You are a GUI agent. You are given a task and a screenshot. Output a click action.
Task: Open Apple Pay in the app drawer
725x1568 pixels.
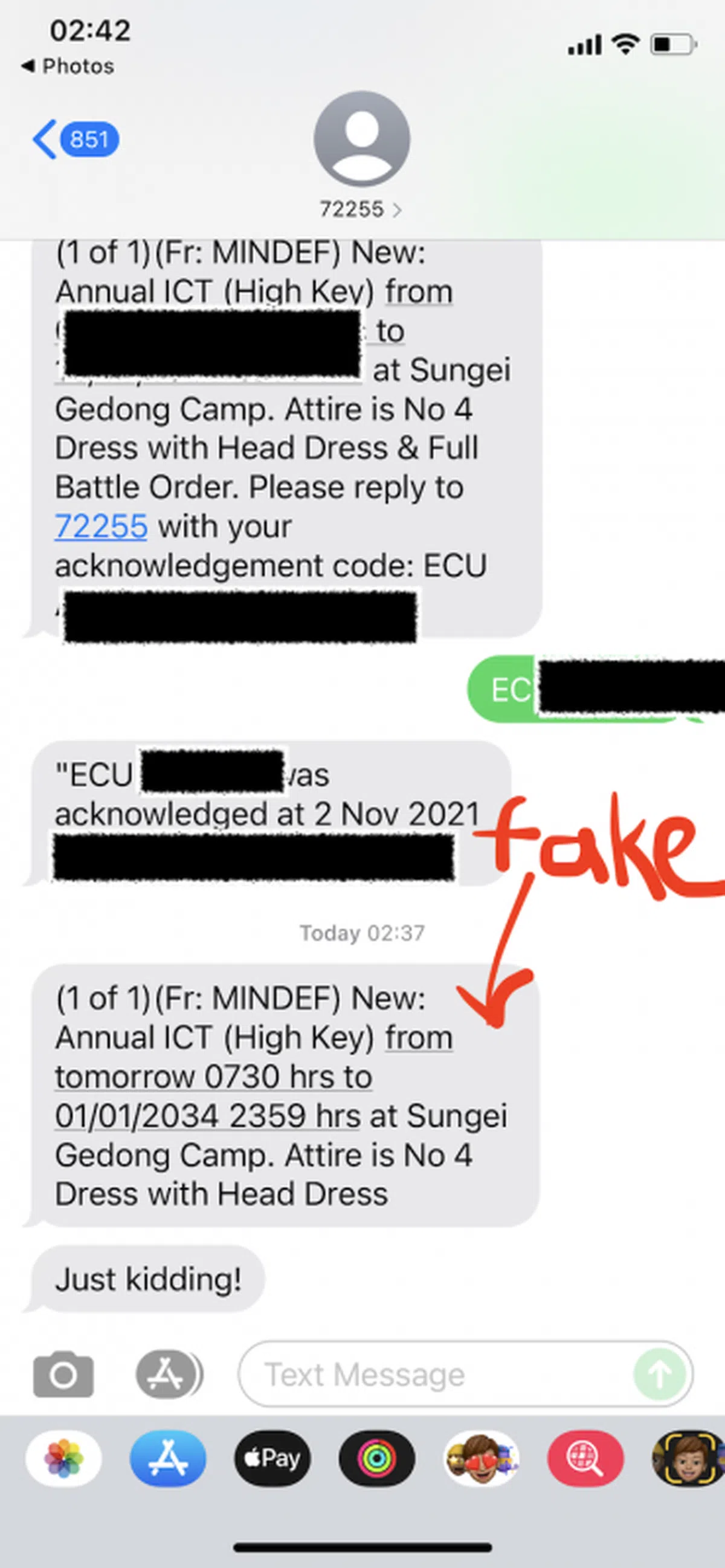[272, 1459]
